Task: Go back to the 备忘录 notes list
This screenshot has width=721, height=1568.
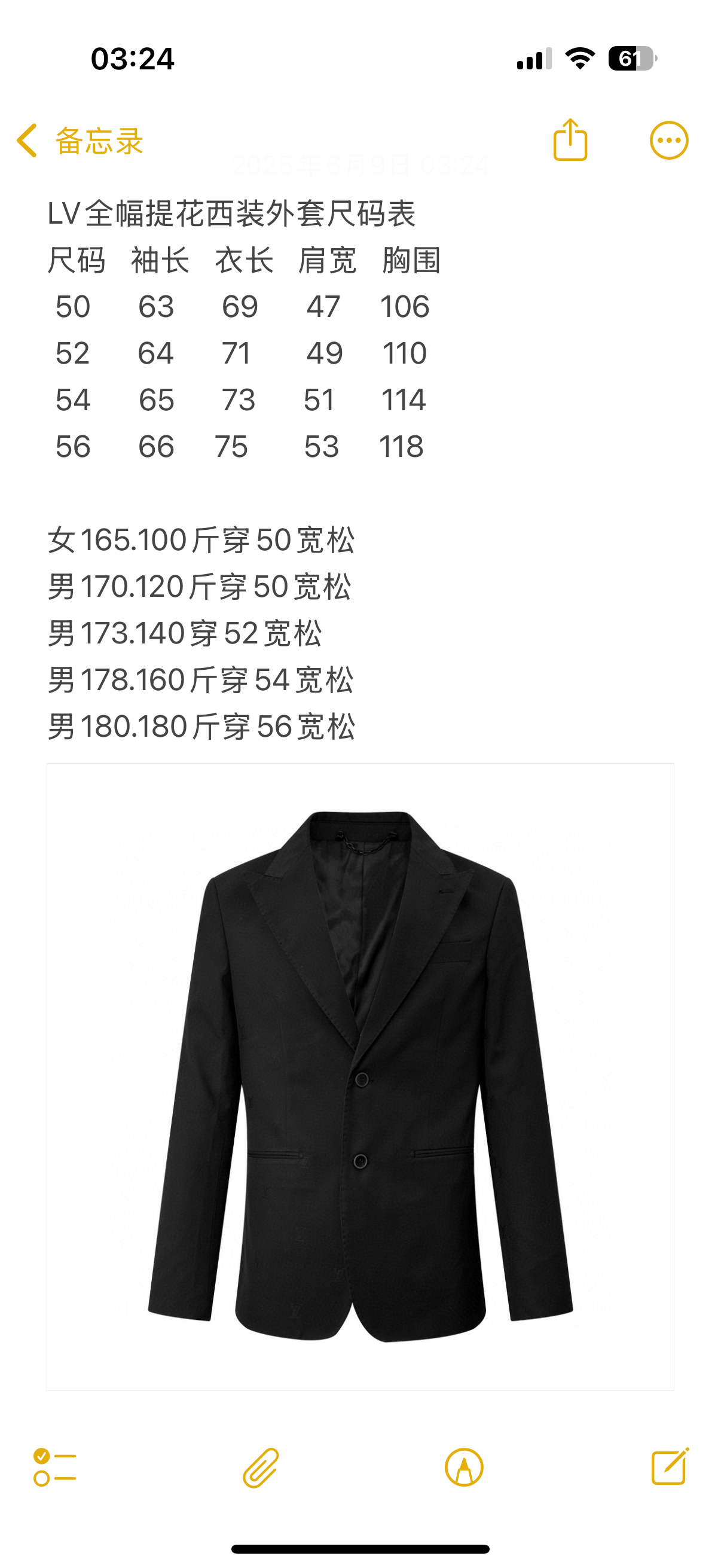Action: coord(79,141)
